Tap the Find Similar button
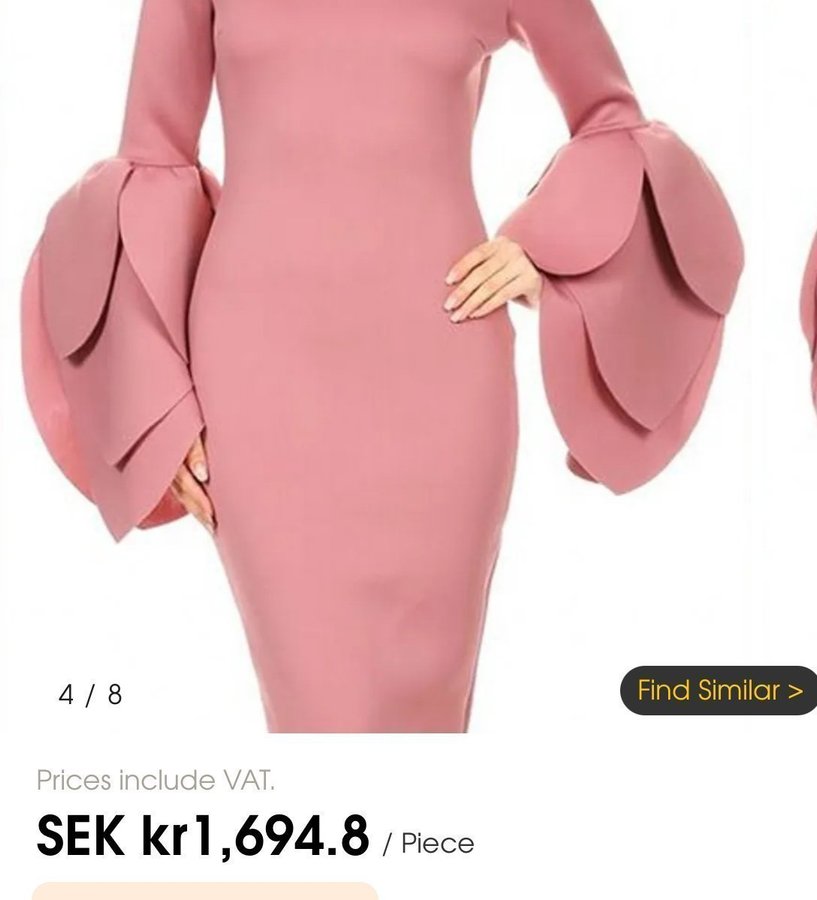The width and height of the screenshot is (817, 900). 719,691
